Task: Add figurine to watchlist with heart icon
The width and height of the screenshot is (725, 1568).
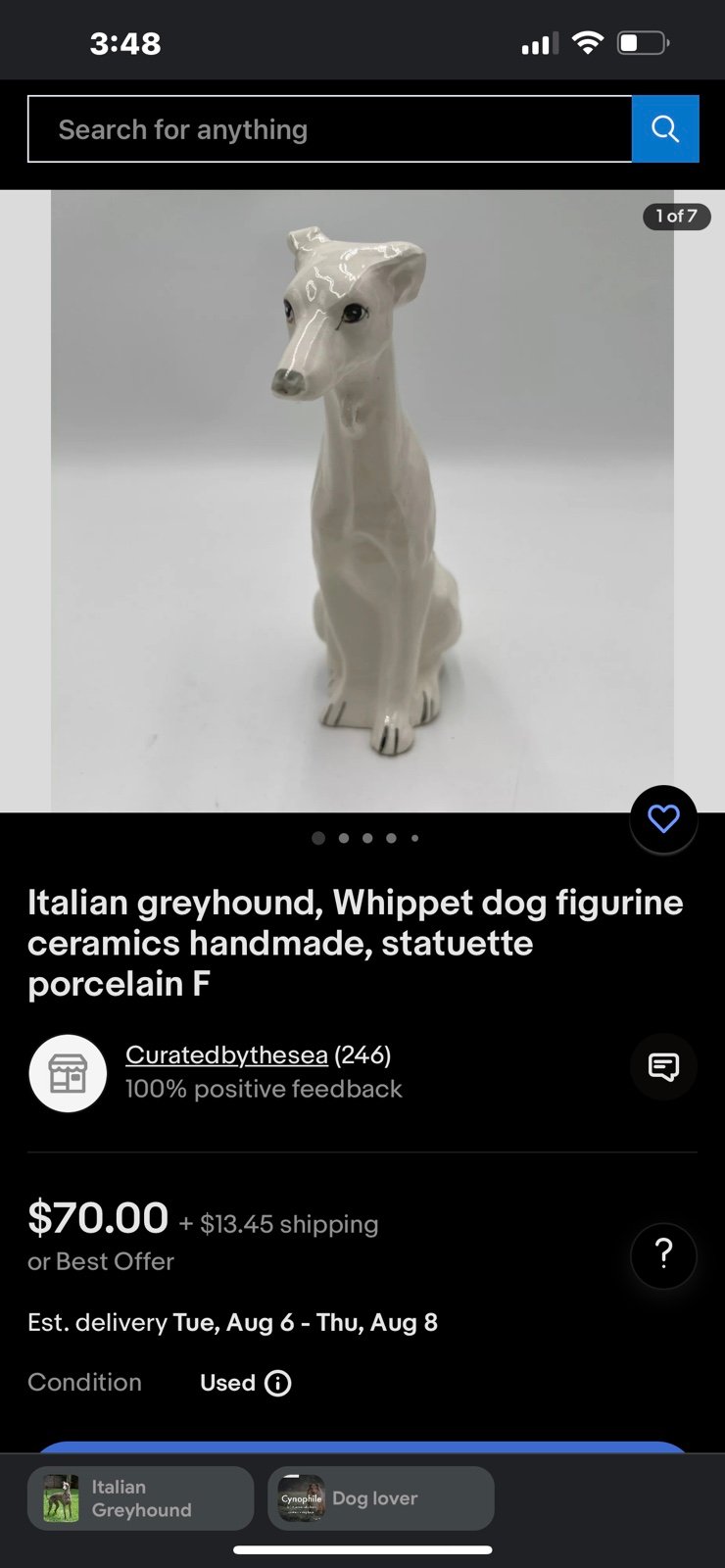Action: tap(663, 819)
